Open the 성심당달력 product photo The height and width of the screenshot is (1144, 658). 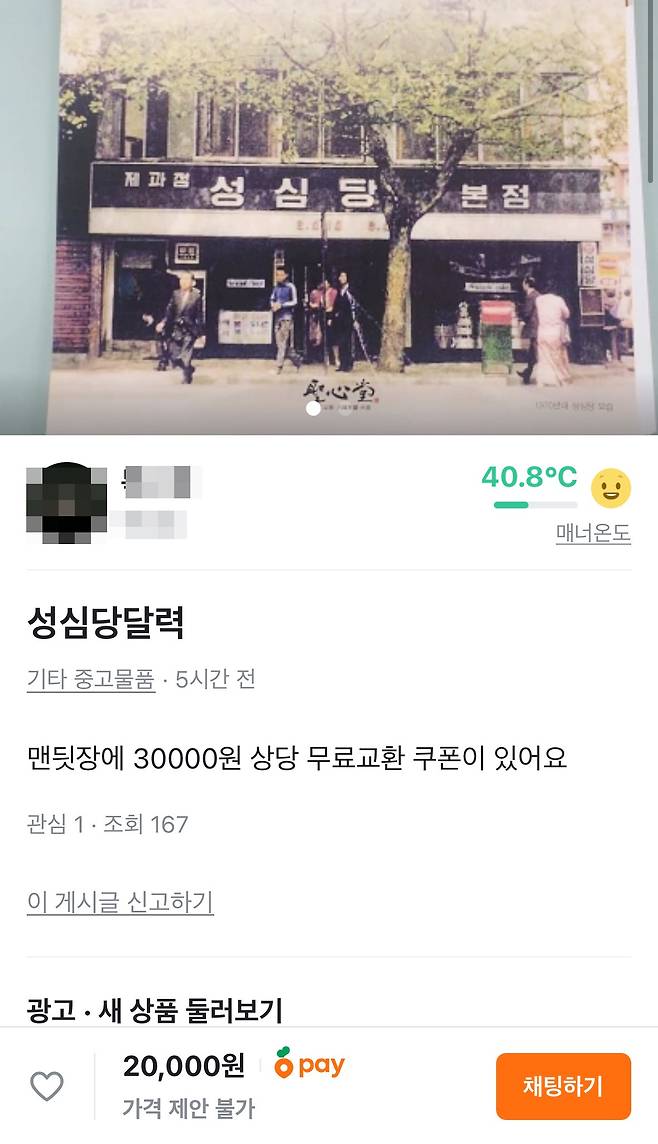[329, 215]
